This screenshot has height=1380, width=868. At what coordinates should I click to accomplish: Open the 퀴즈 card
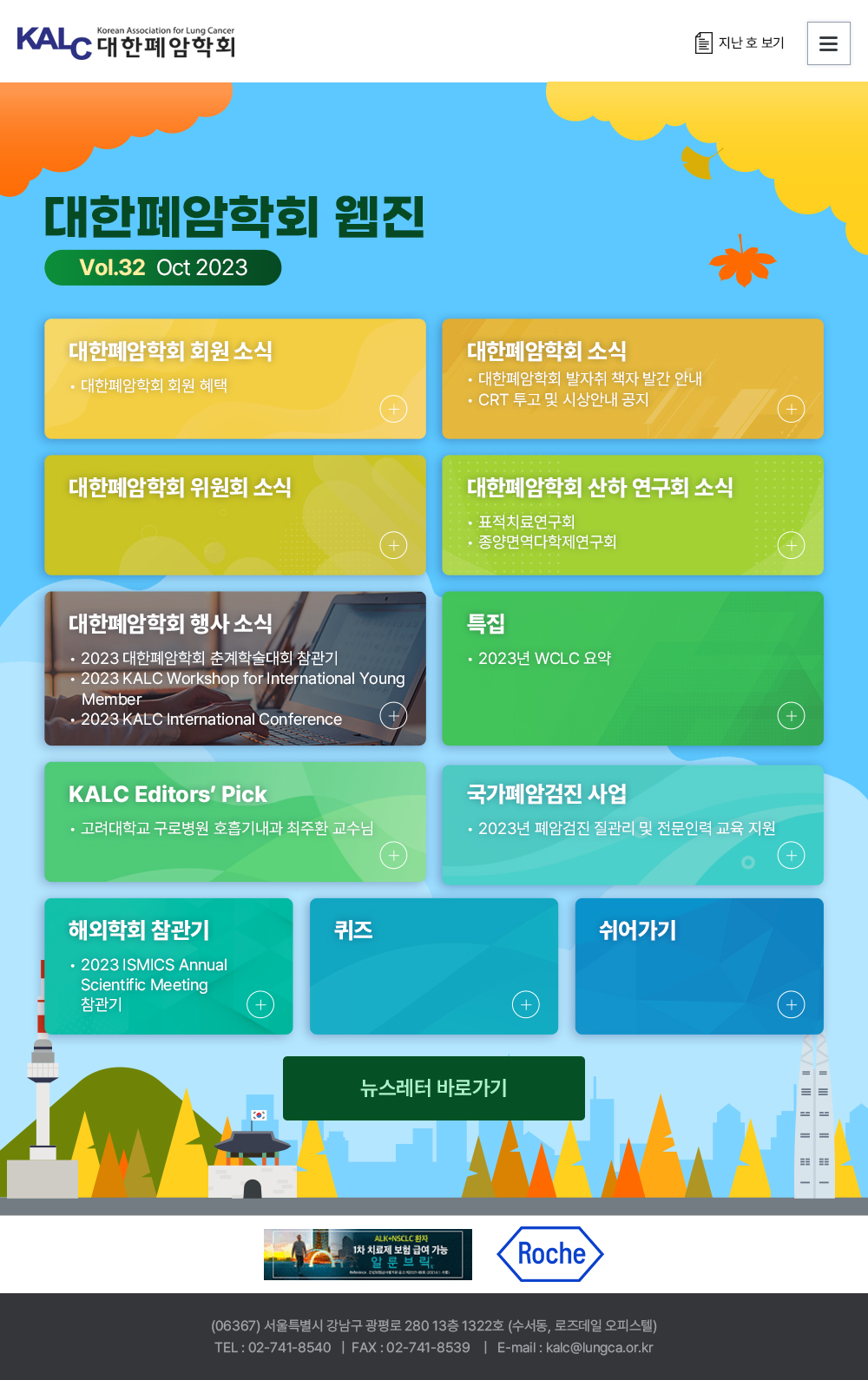(433, 966)
